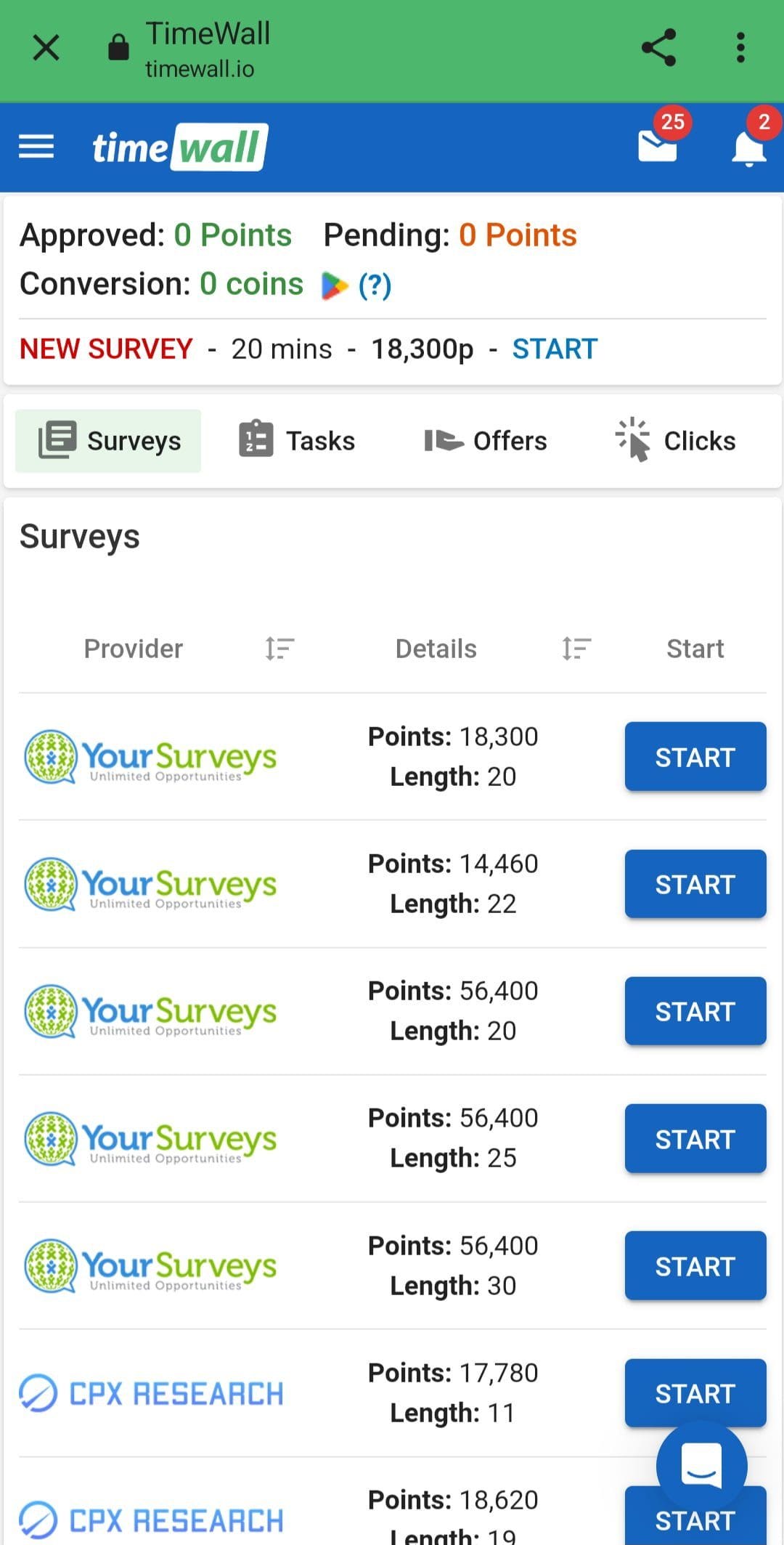Image resolution: width=784 pixels, height=1545 pixels.
Task: Switch to the Offers tab
Action: coord(486,441)
